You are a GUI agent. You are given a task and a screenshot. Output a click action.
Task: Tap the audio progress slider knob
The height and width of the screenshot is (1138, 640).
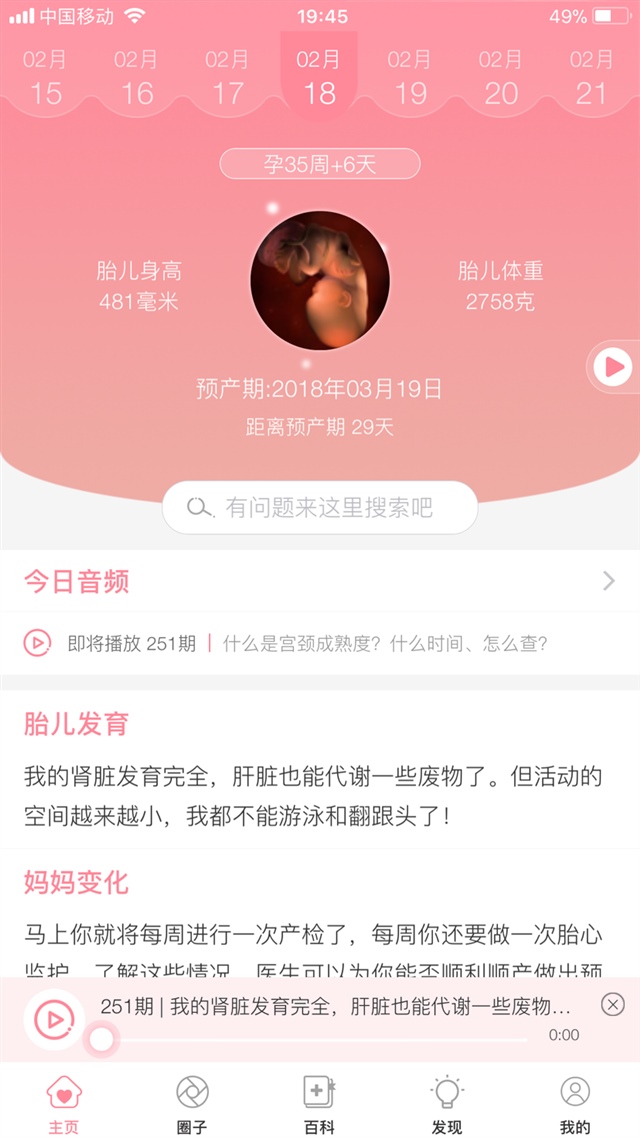click(101, 1040)
